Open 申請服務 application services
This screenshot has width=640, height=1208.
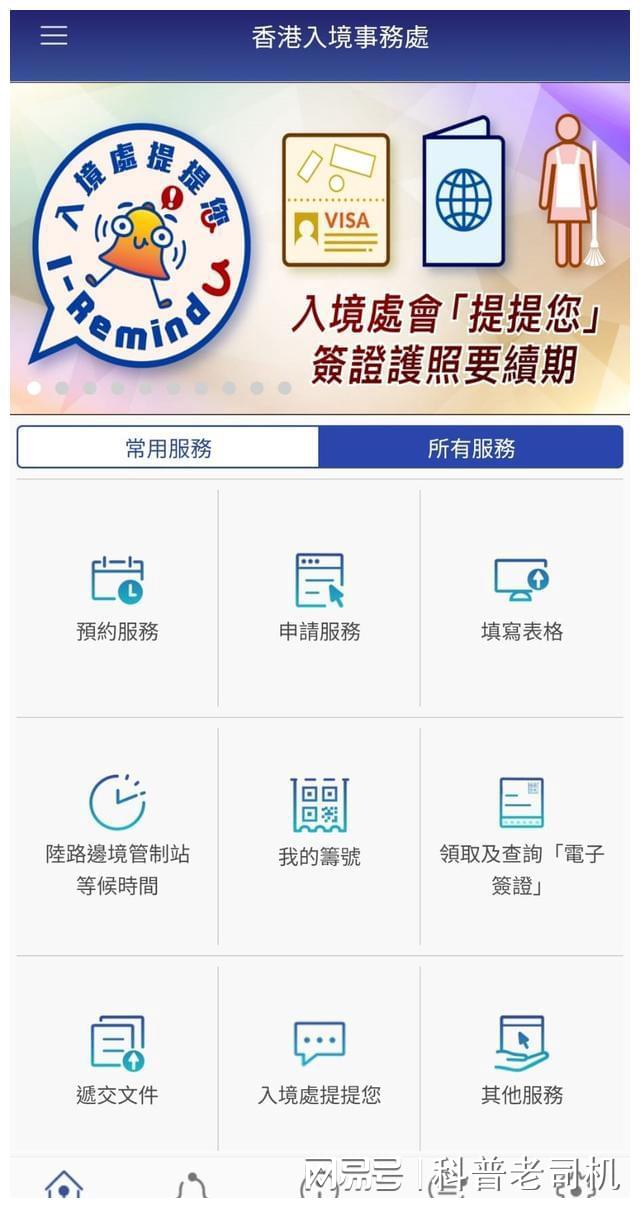(x=320, y=598)
